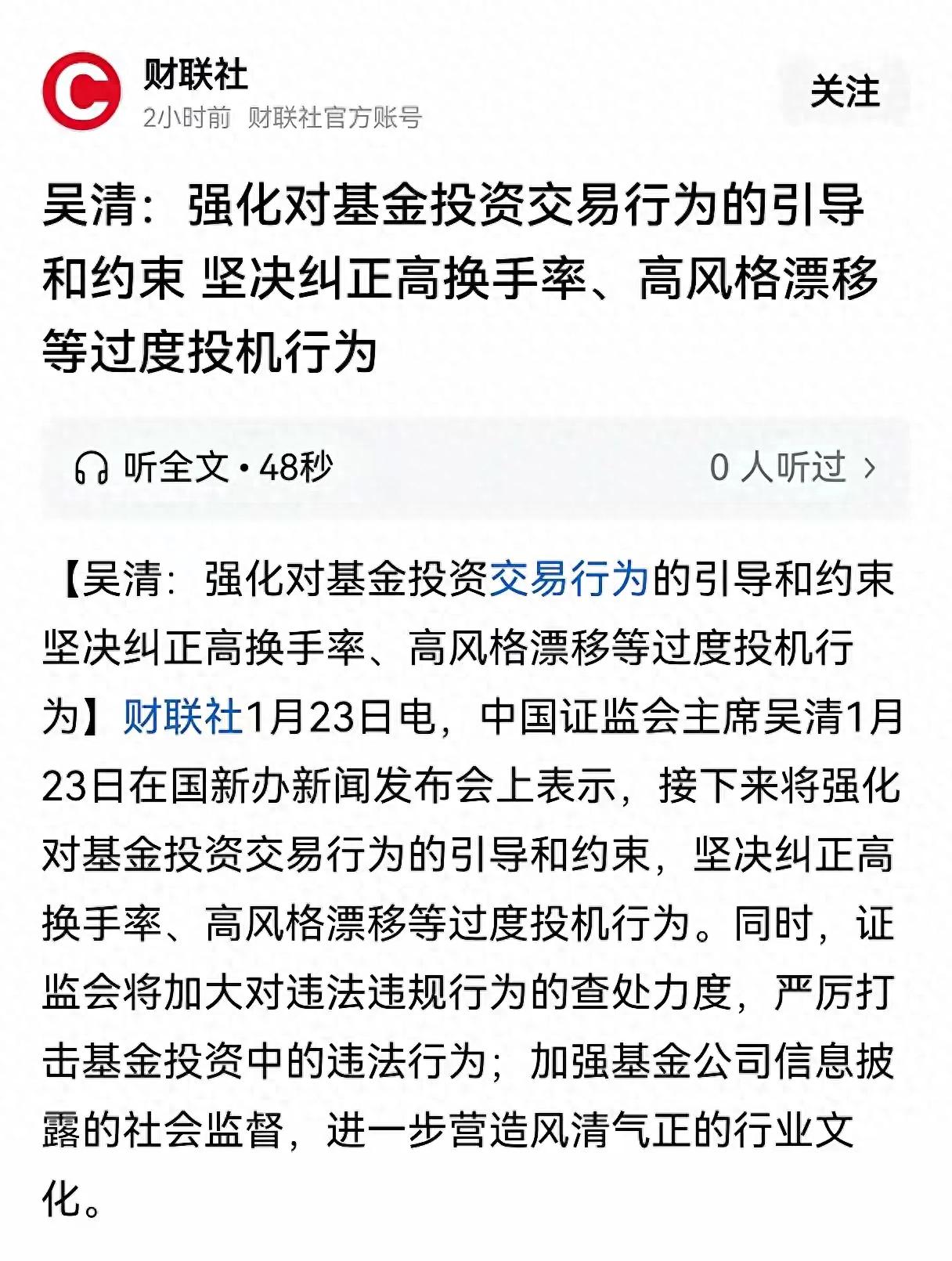The image size is (952, 1261).
Task: Play the 听全文 audio reading
Action: 204,468
